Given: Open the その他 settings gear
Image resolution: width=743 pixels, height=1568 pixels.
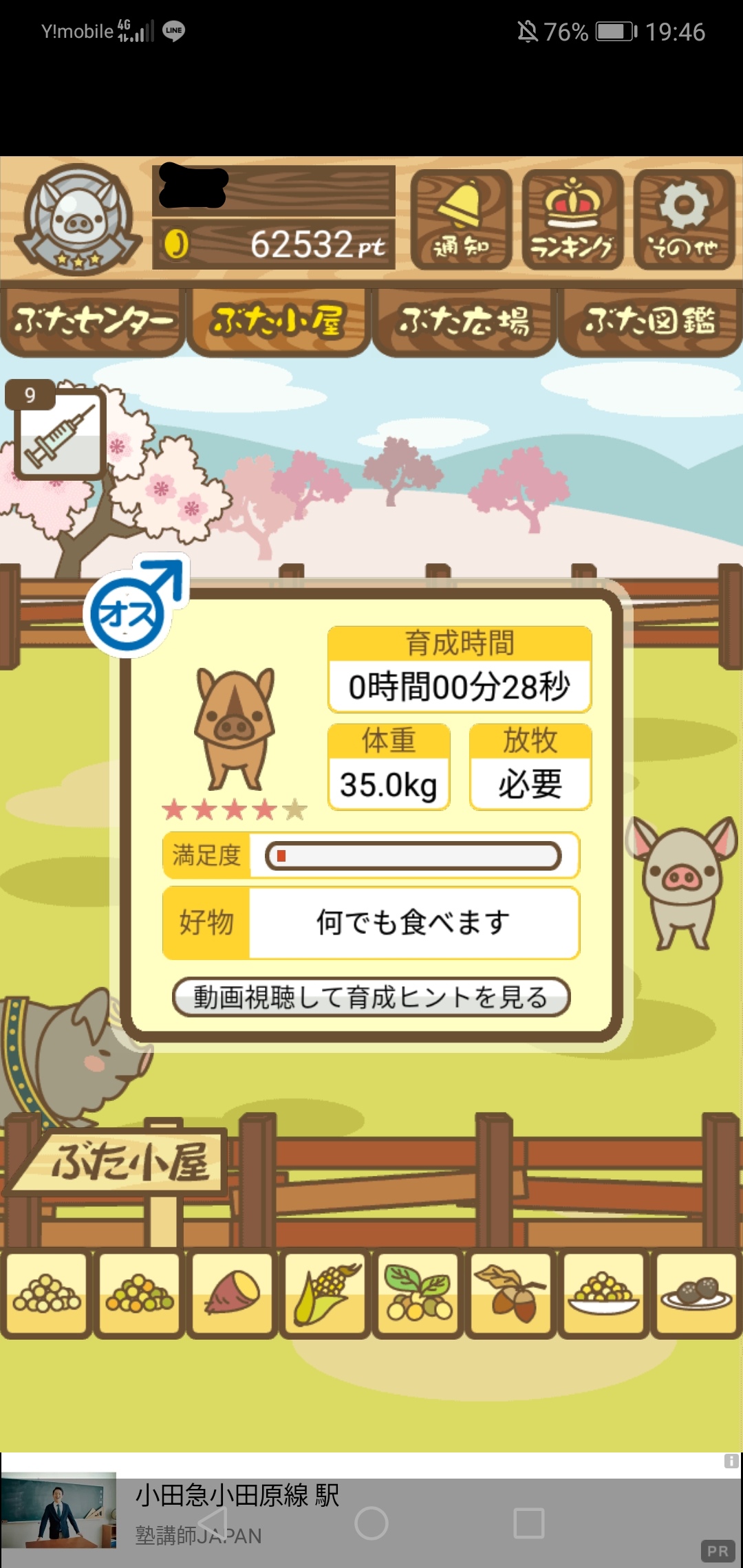Looking at the screenshot, I should pyautogui.click(x=684, y=219).
